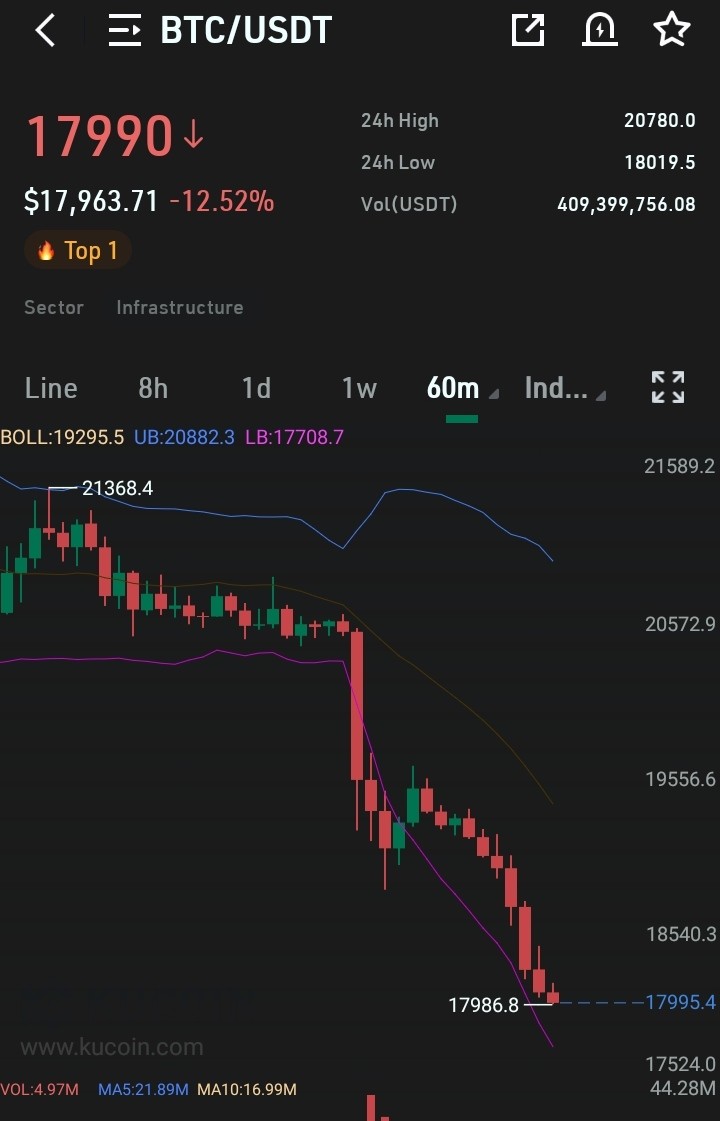720x1121 pixels.
Task: Switch the chart to Line view
Action: tap(51, 388)
